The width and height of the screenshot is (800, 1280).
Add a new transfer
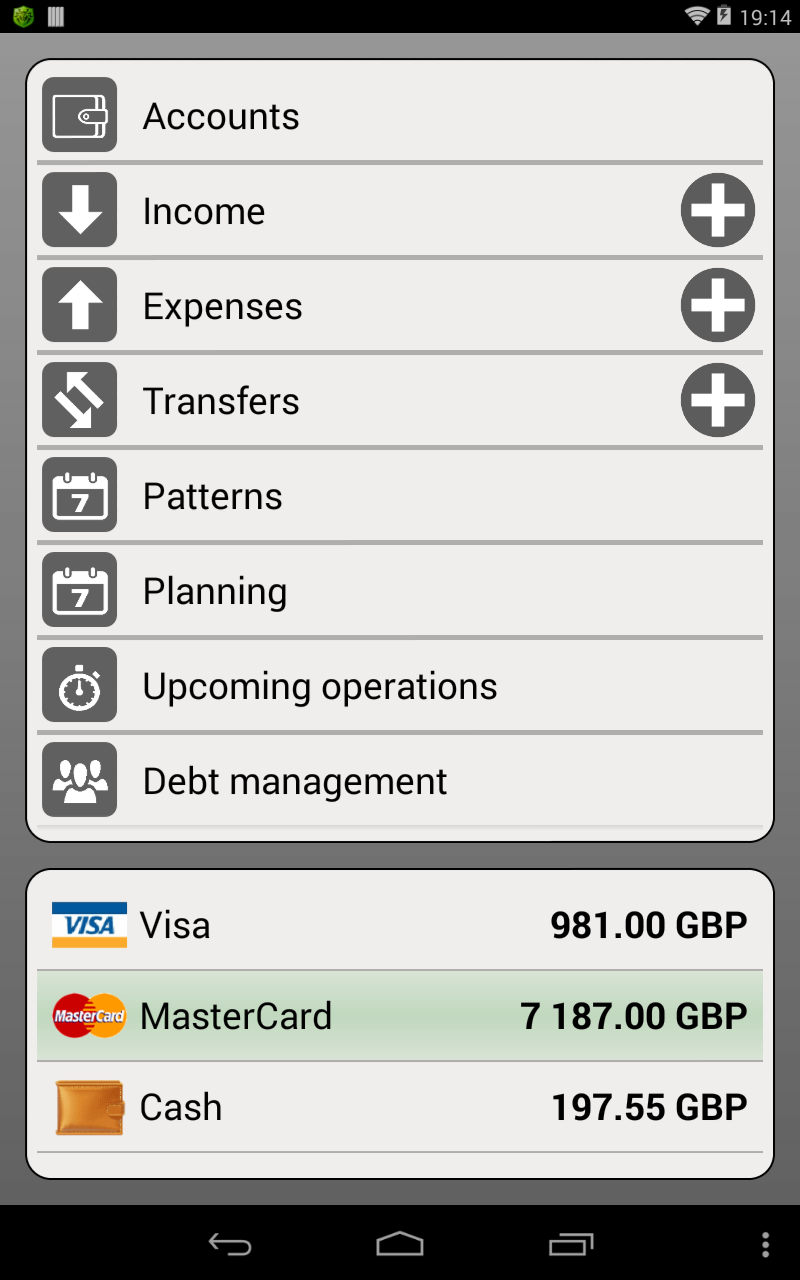(717, 401)
